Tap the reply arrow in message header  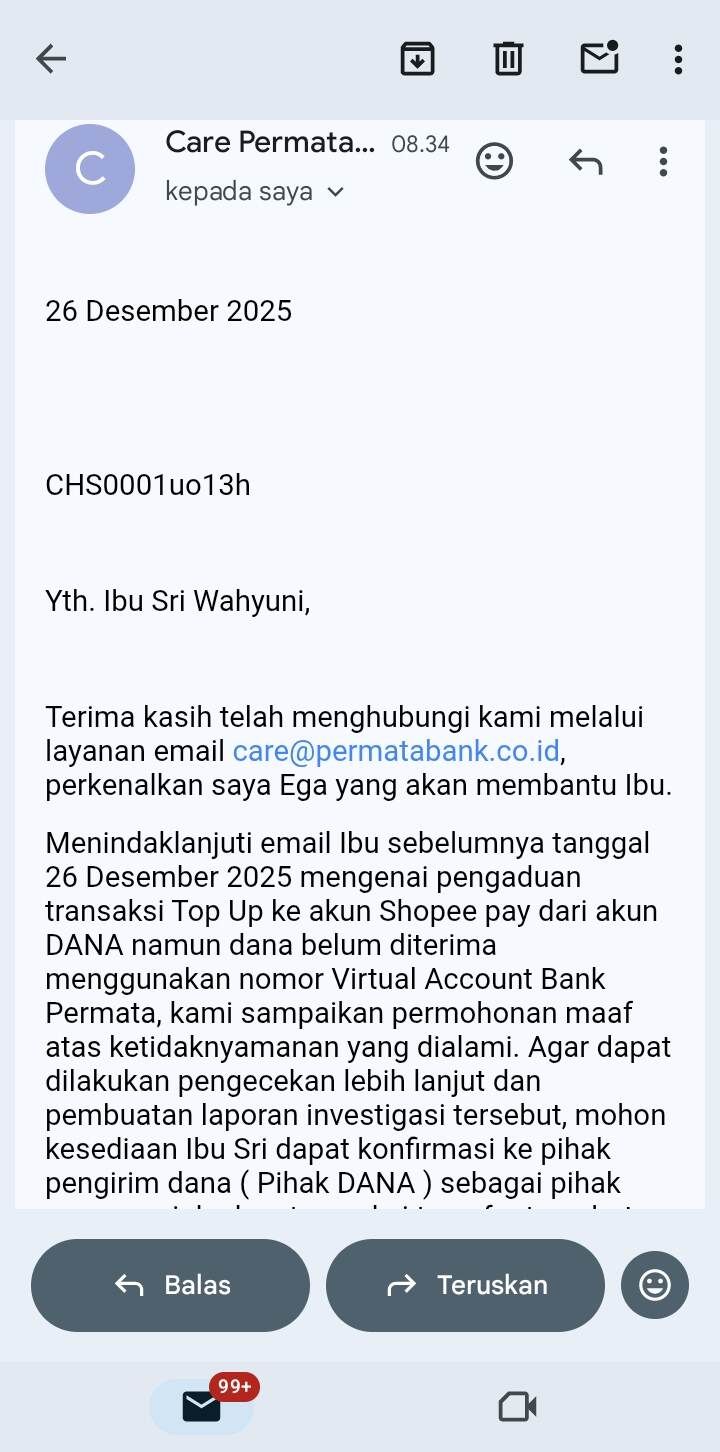tap(585, 161)
